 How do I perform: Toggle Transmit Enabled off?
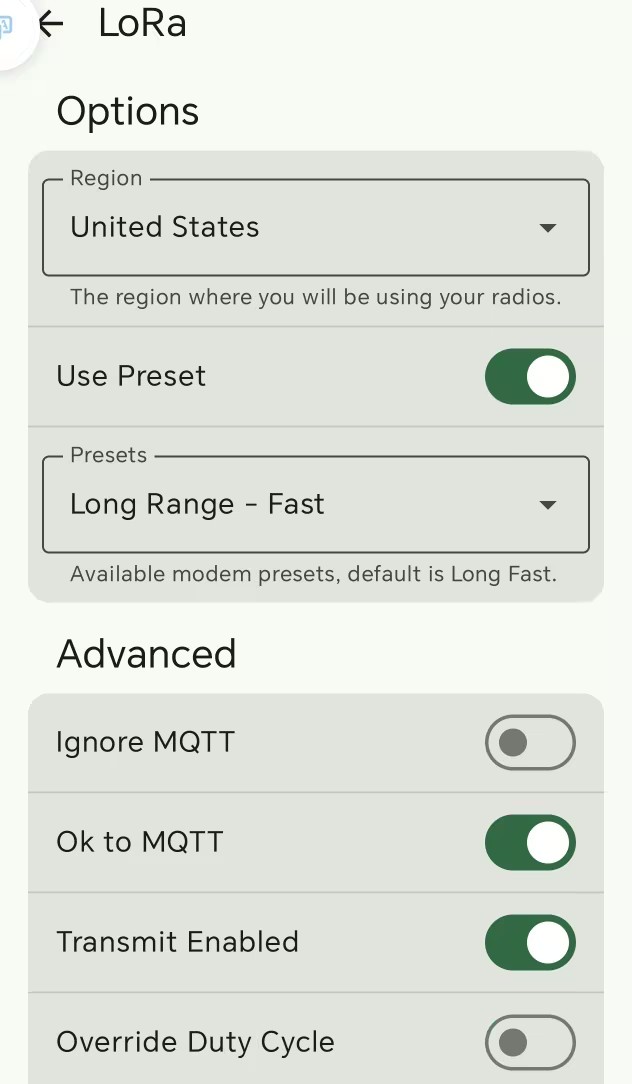(529, 942)
